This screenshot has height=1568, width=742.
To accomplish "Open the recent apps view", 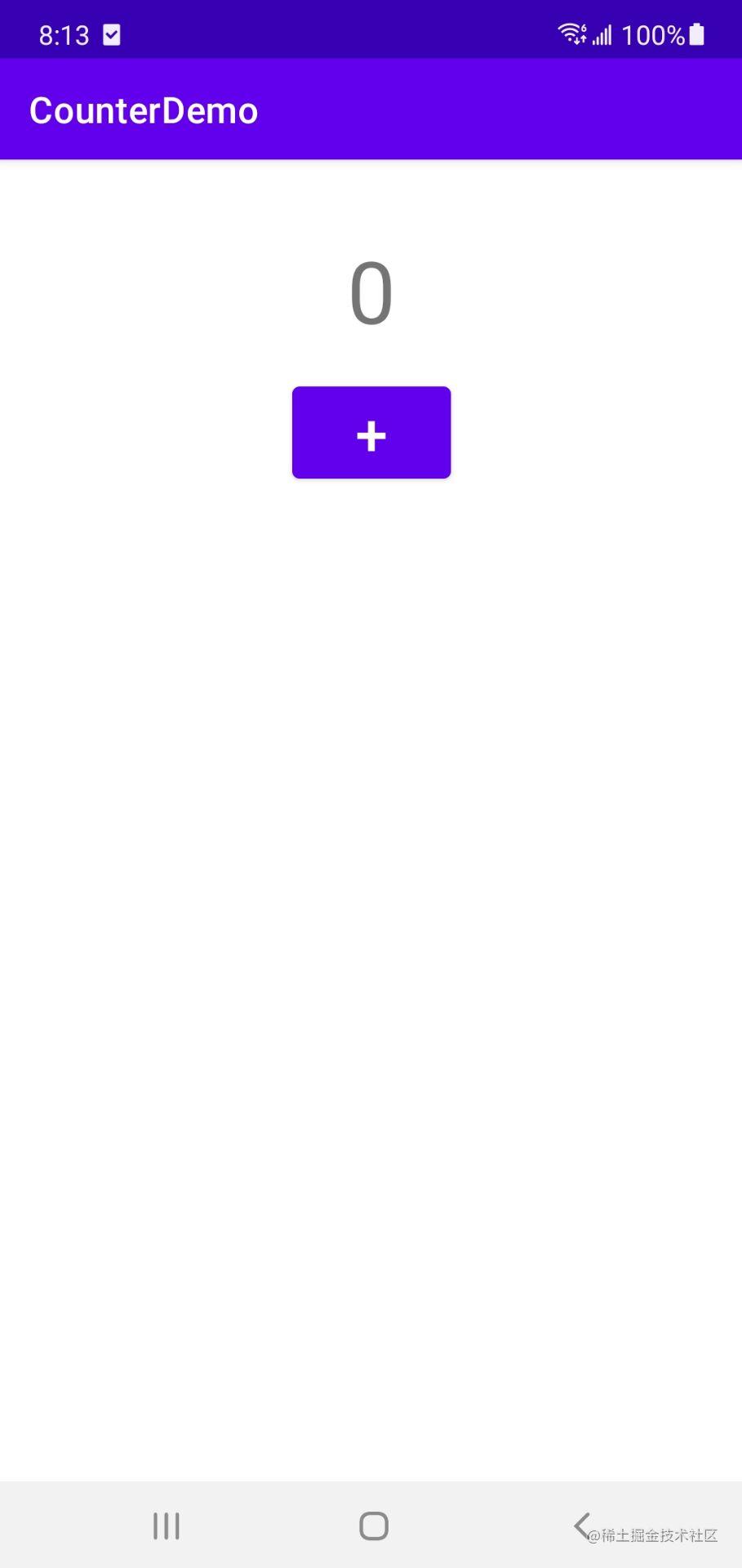I will pyautogui.click(x=166, y=1526).
